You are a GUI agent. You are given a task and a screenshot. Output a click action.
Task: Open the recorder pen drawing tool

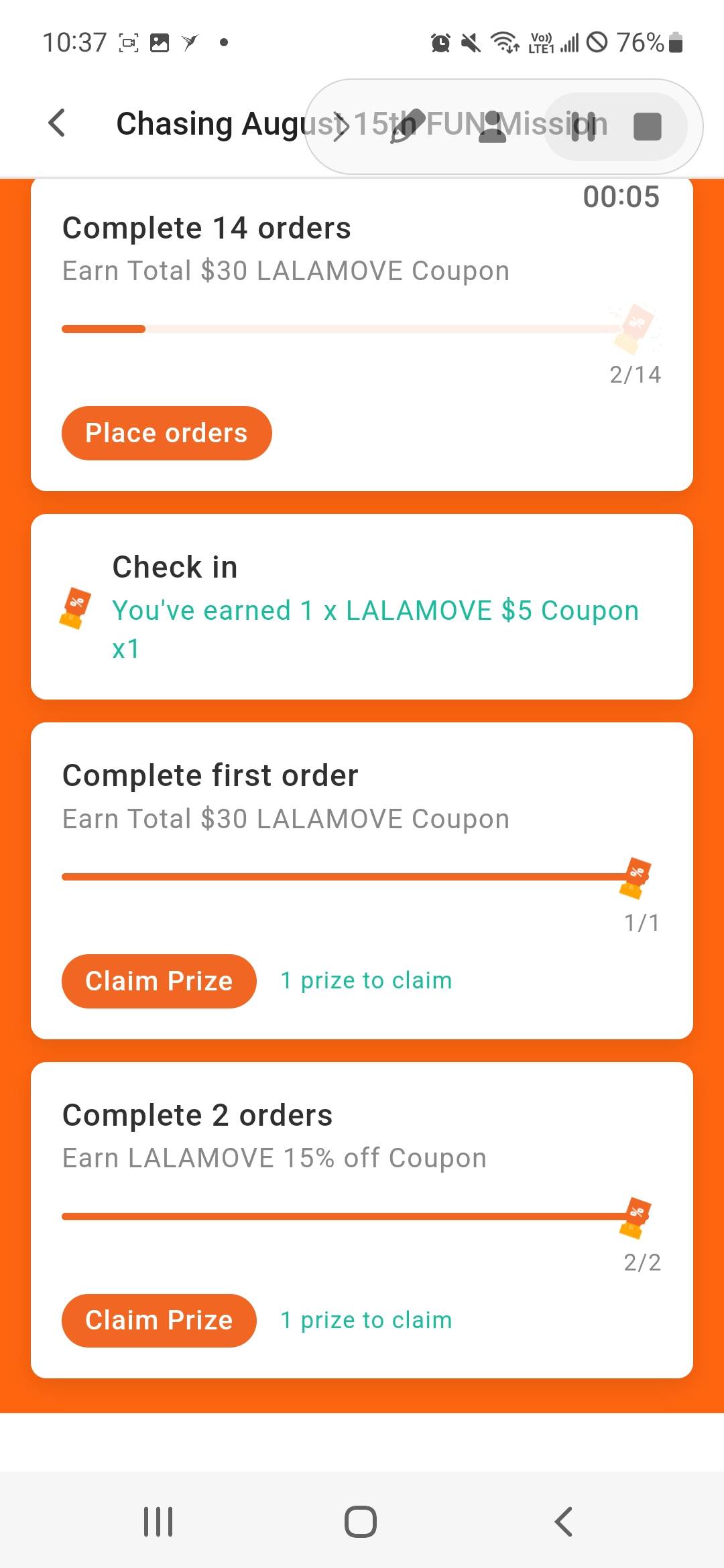[407, 125]
